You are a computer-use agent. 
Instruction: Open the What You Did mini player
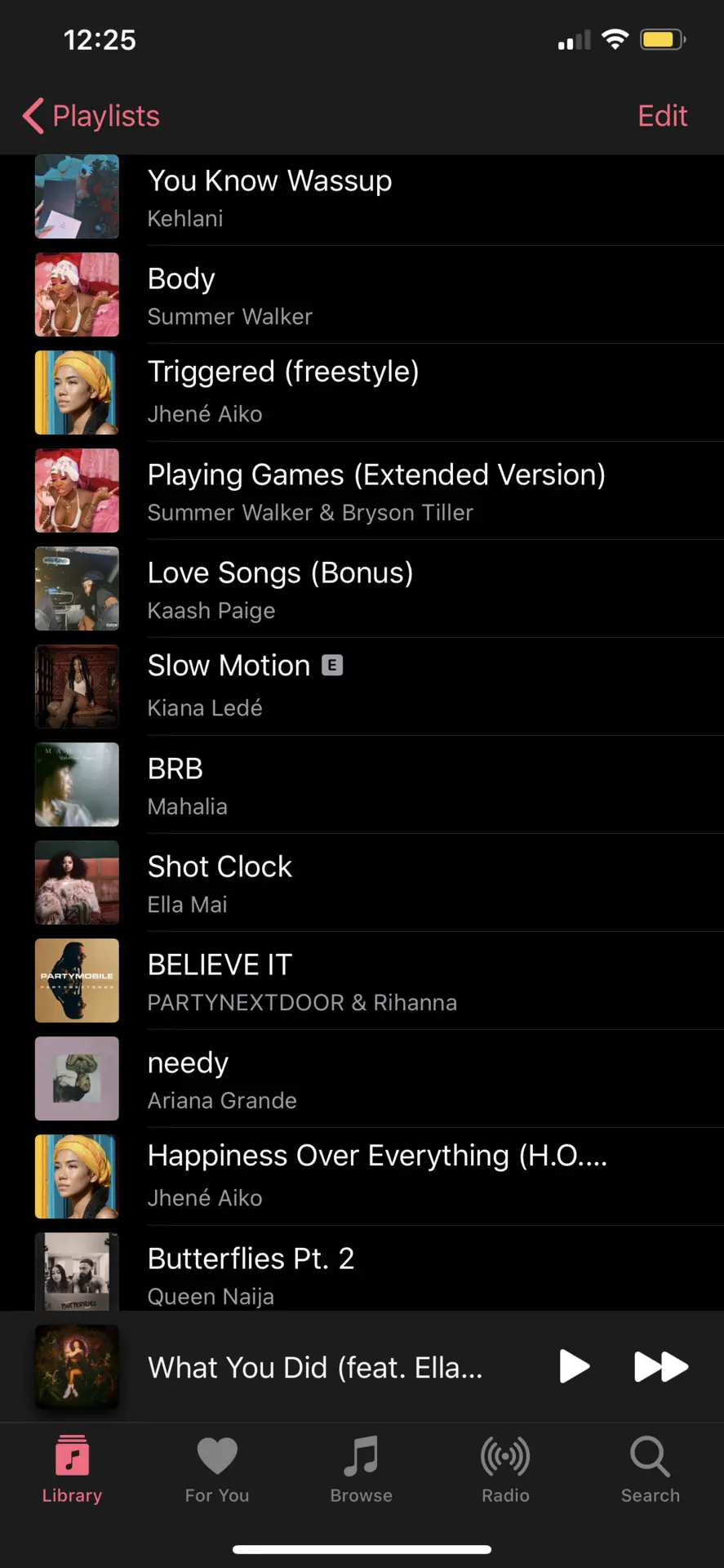278,1367
